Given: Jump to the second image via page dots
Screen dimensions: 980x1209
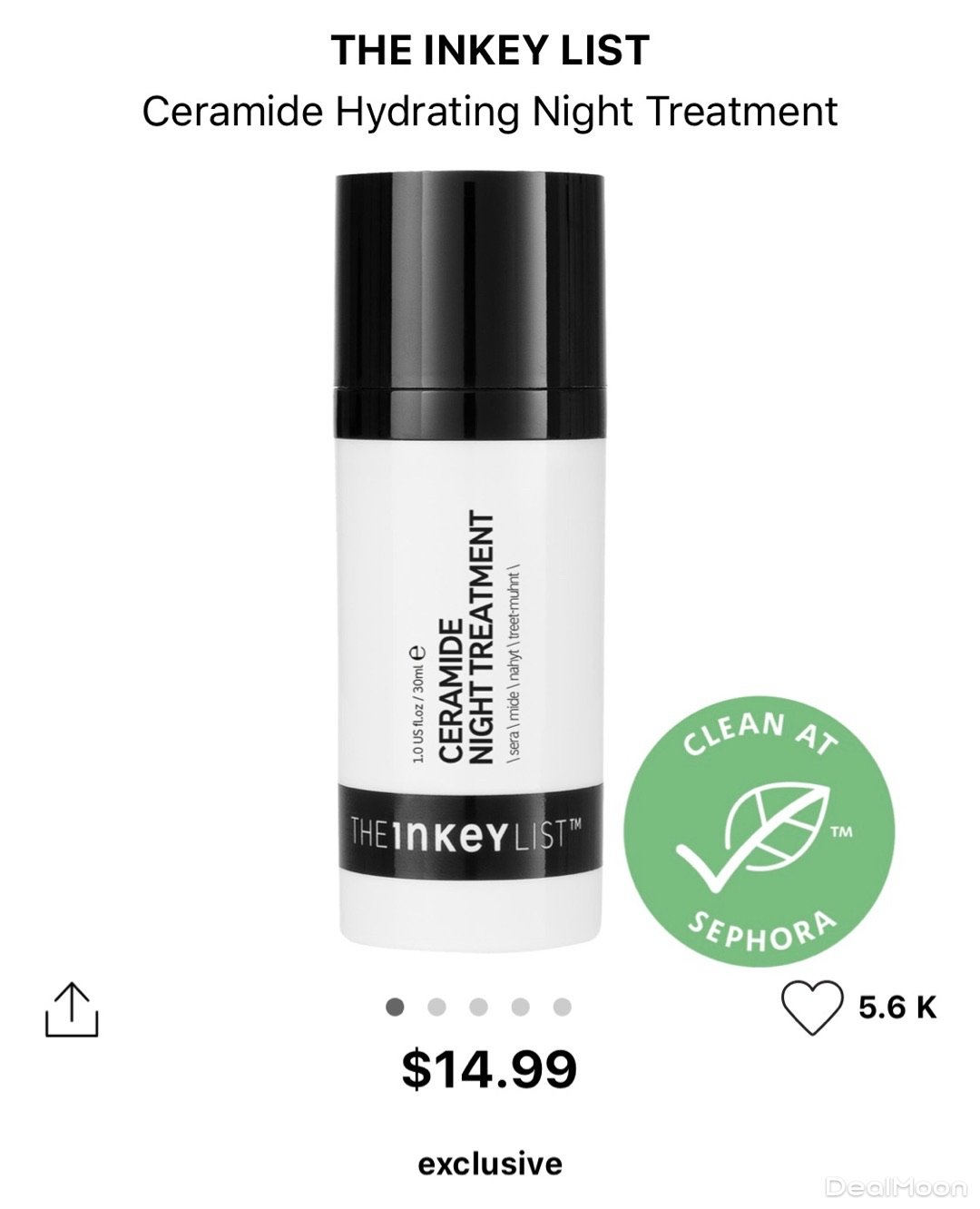Looking at the screenshot, I should tap(436, 1007).
